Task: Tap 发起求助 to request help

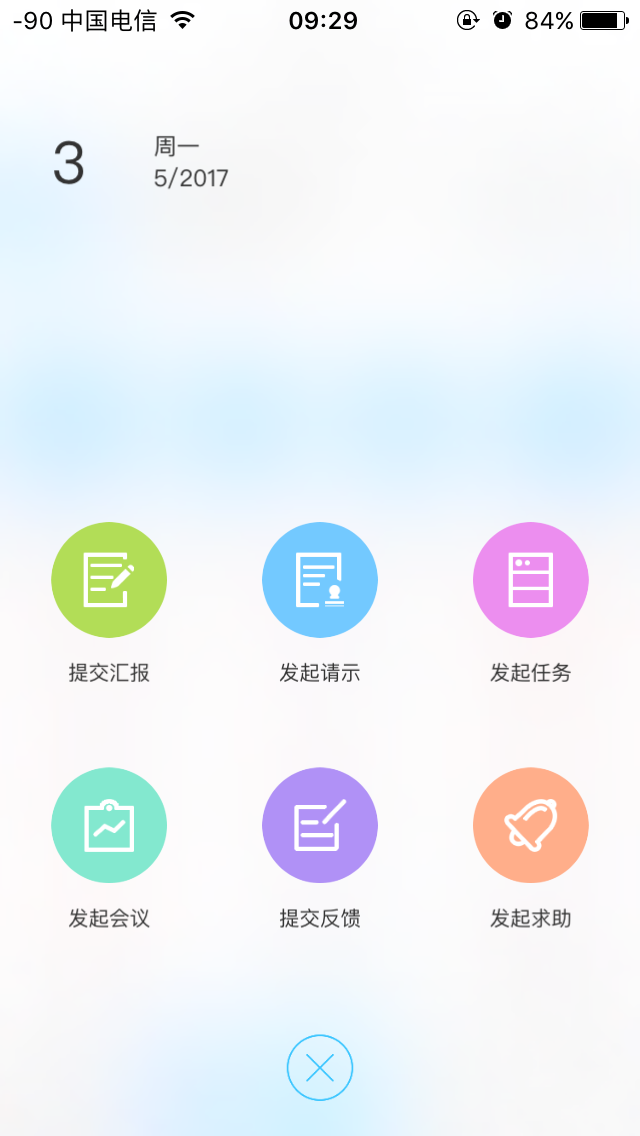Action: tap(531, 825)
